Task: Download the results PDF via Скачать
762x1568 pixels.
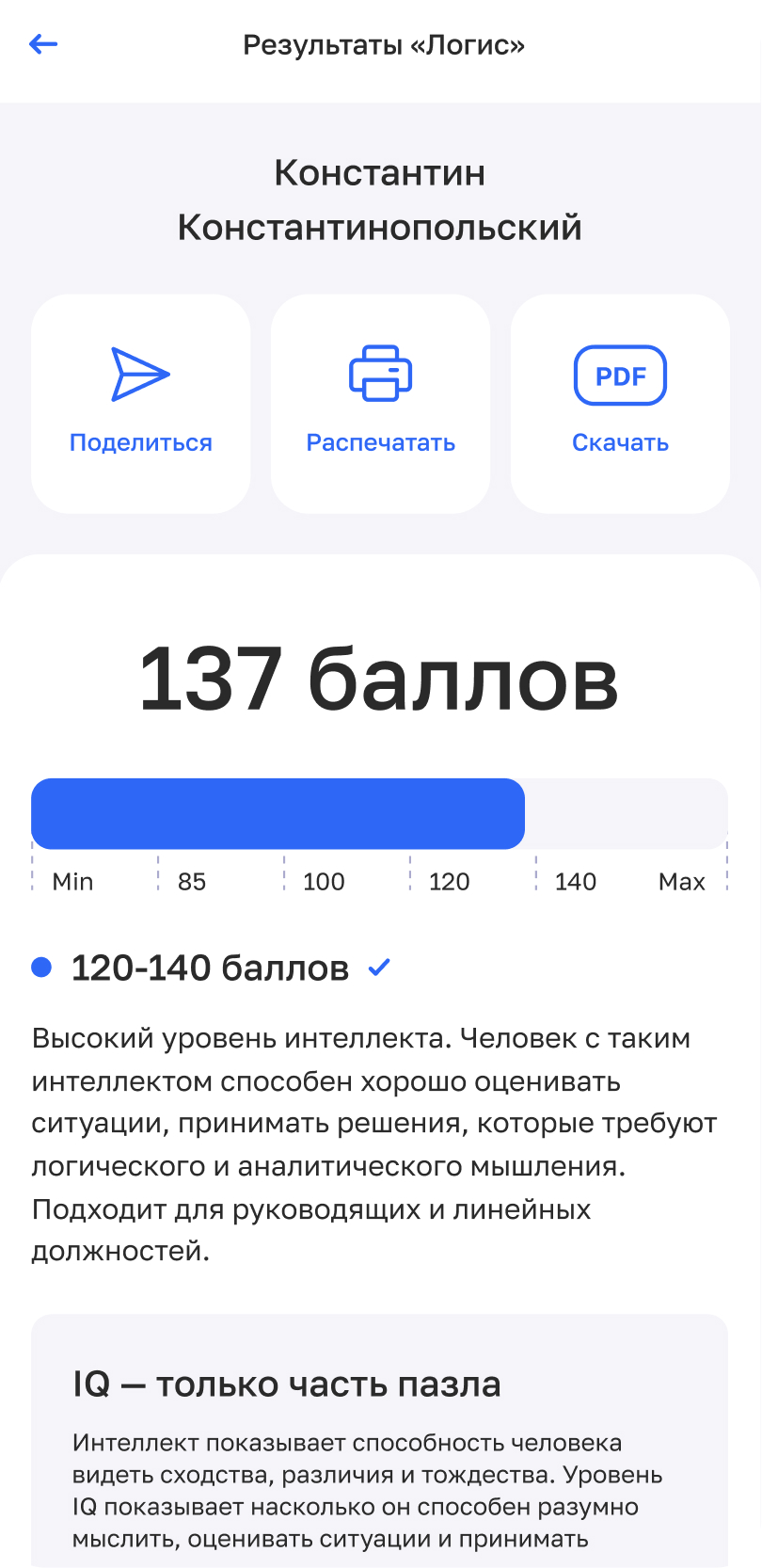Action: pyautogui.click(x=620, y=403)
